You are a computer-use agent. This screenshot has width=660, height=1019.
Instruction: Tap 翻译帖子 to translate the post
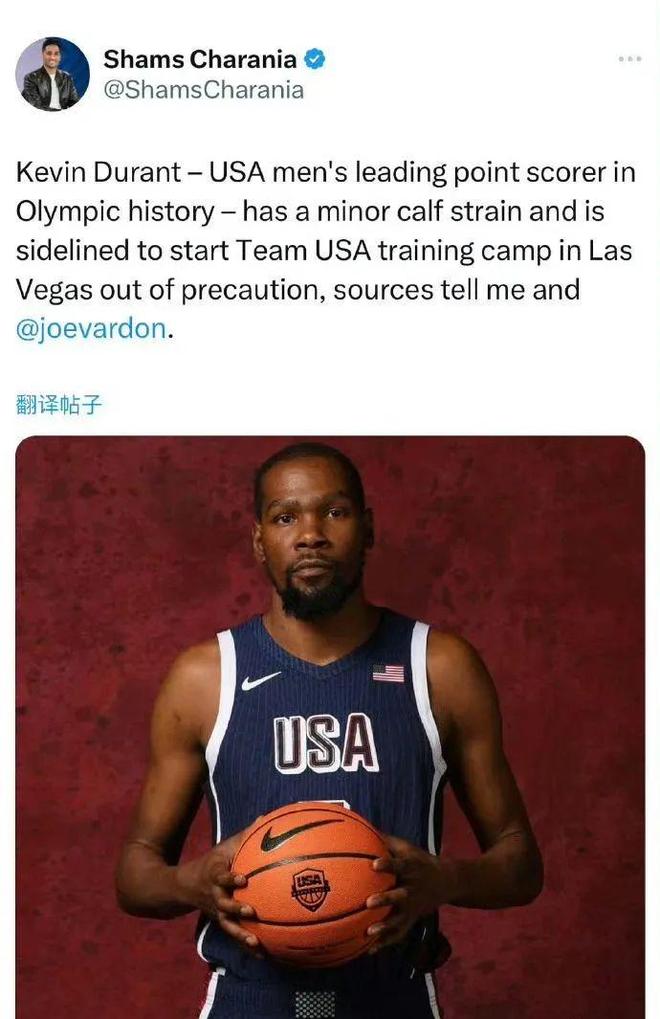pyautogui.click(x=59, y=405)
